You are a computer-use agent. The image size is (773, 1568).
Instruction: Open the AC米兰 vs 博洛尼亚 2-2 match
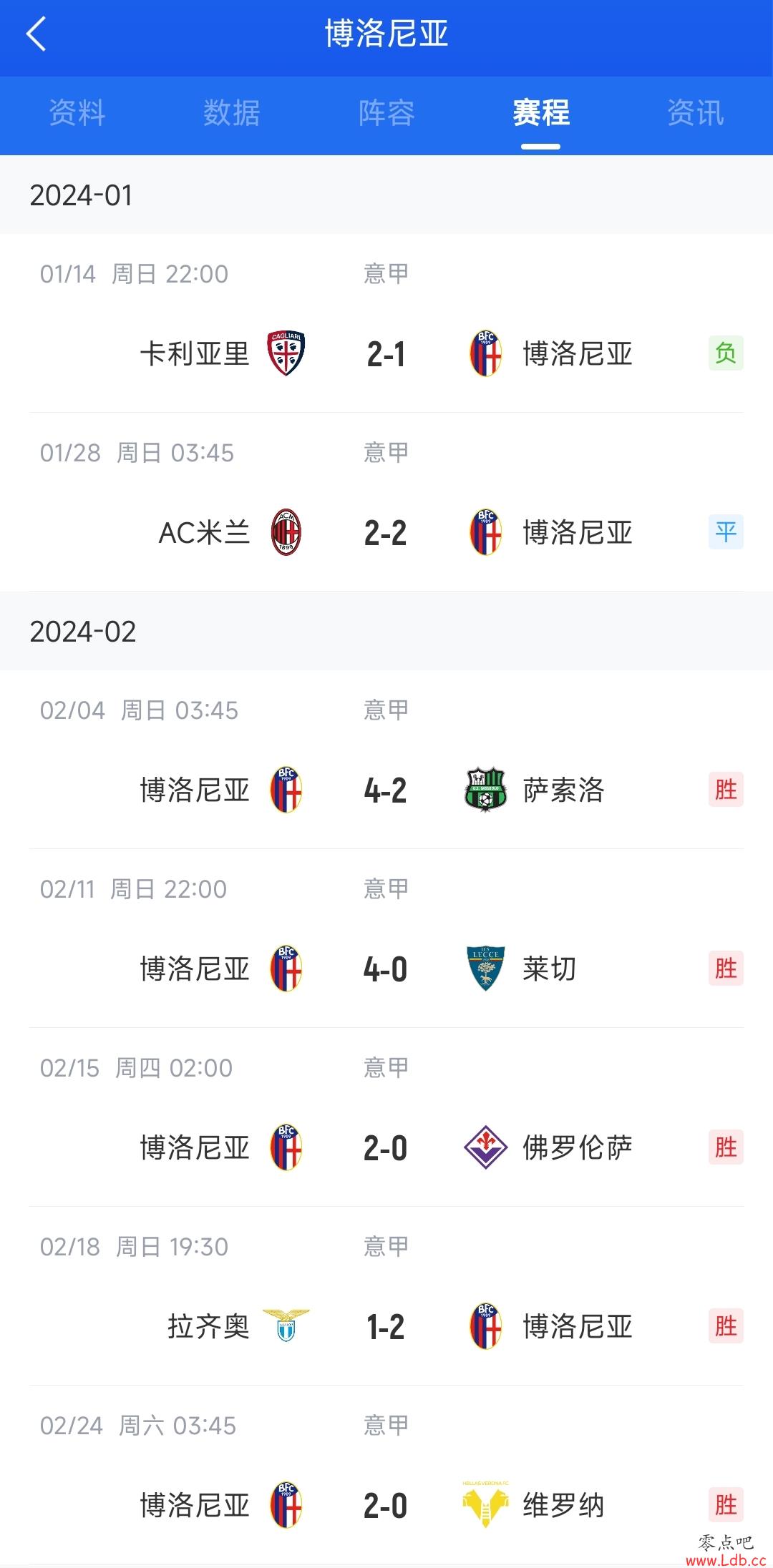pyautogui.click(x=386, y=502)
